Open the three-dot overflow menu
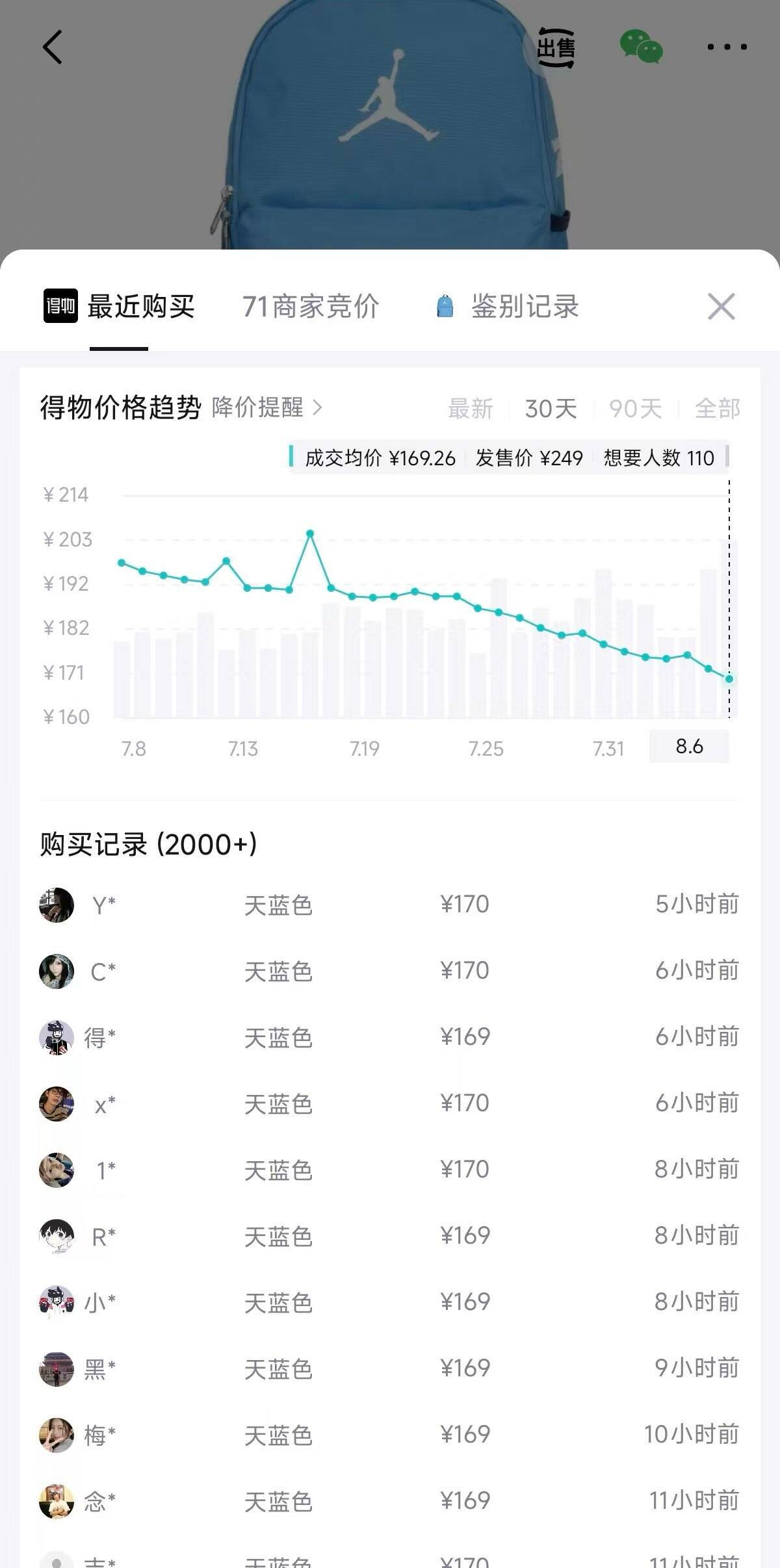 (x=727, y=47)
